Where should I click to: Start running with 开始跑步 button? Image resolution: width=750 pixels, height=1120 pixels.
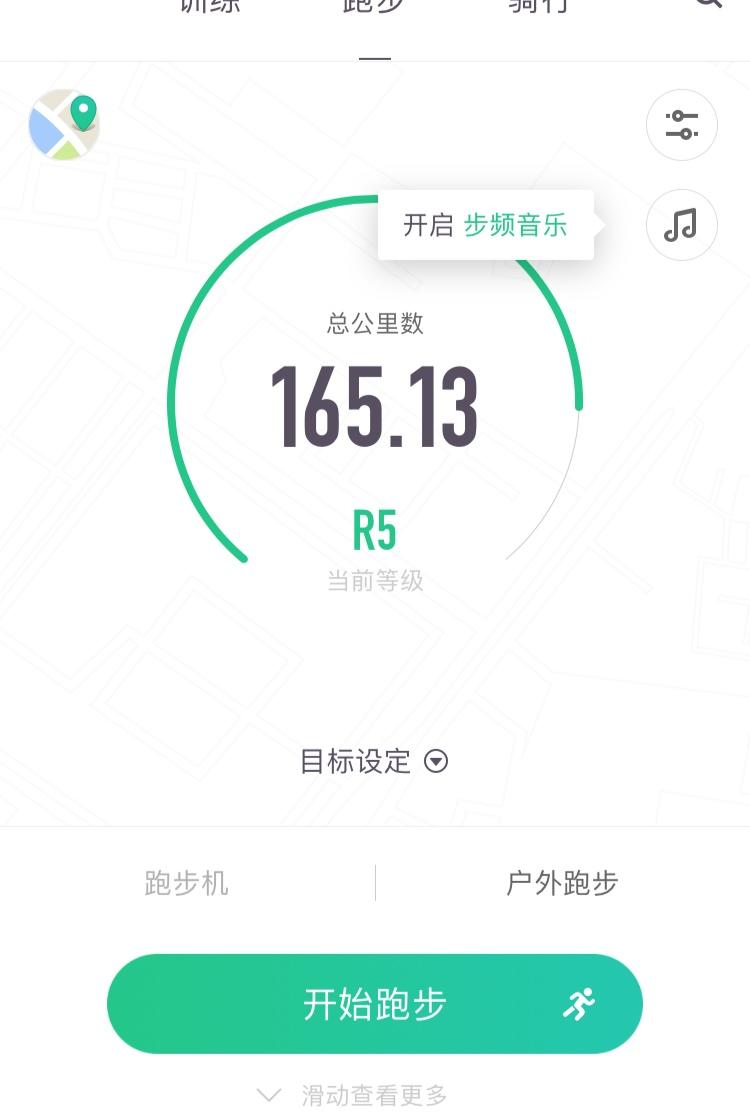(x=375, y=1004)
